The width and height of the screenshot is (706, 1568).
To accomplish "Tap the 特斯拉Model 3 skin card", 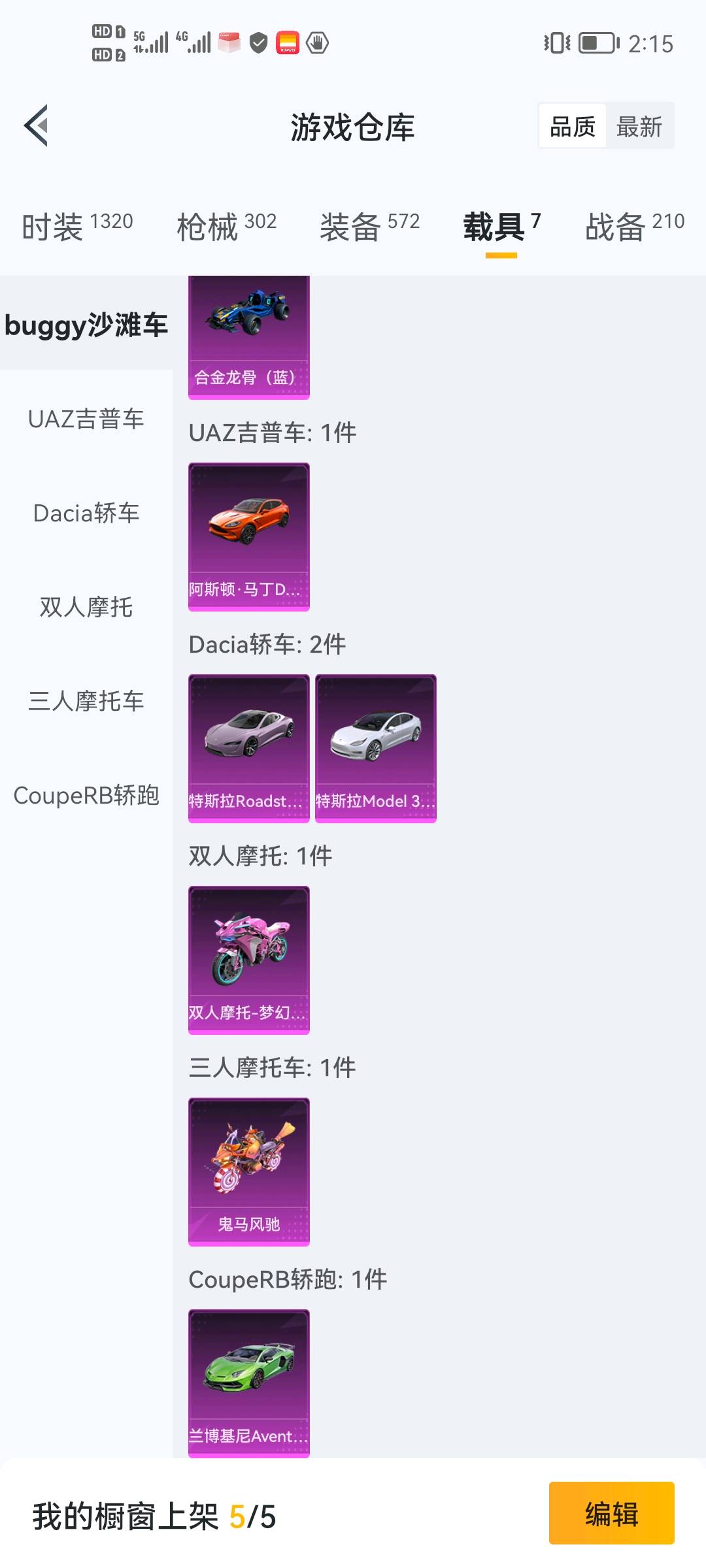I will click(x=375, y=748).
